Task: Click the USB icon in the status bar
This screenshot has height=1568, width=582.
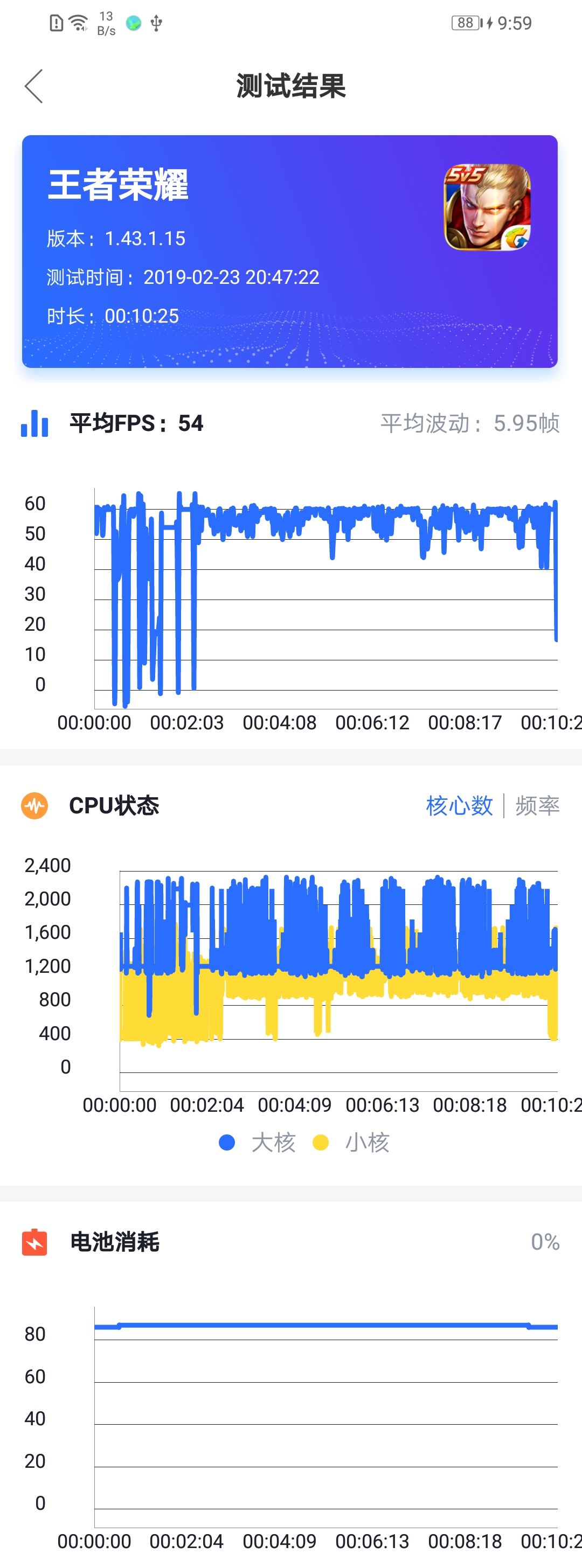Action: coord(156,23)
